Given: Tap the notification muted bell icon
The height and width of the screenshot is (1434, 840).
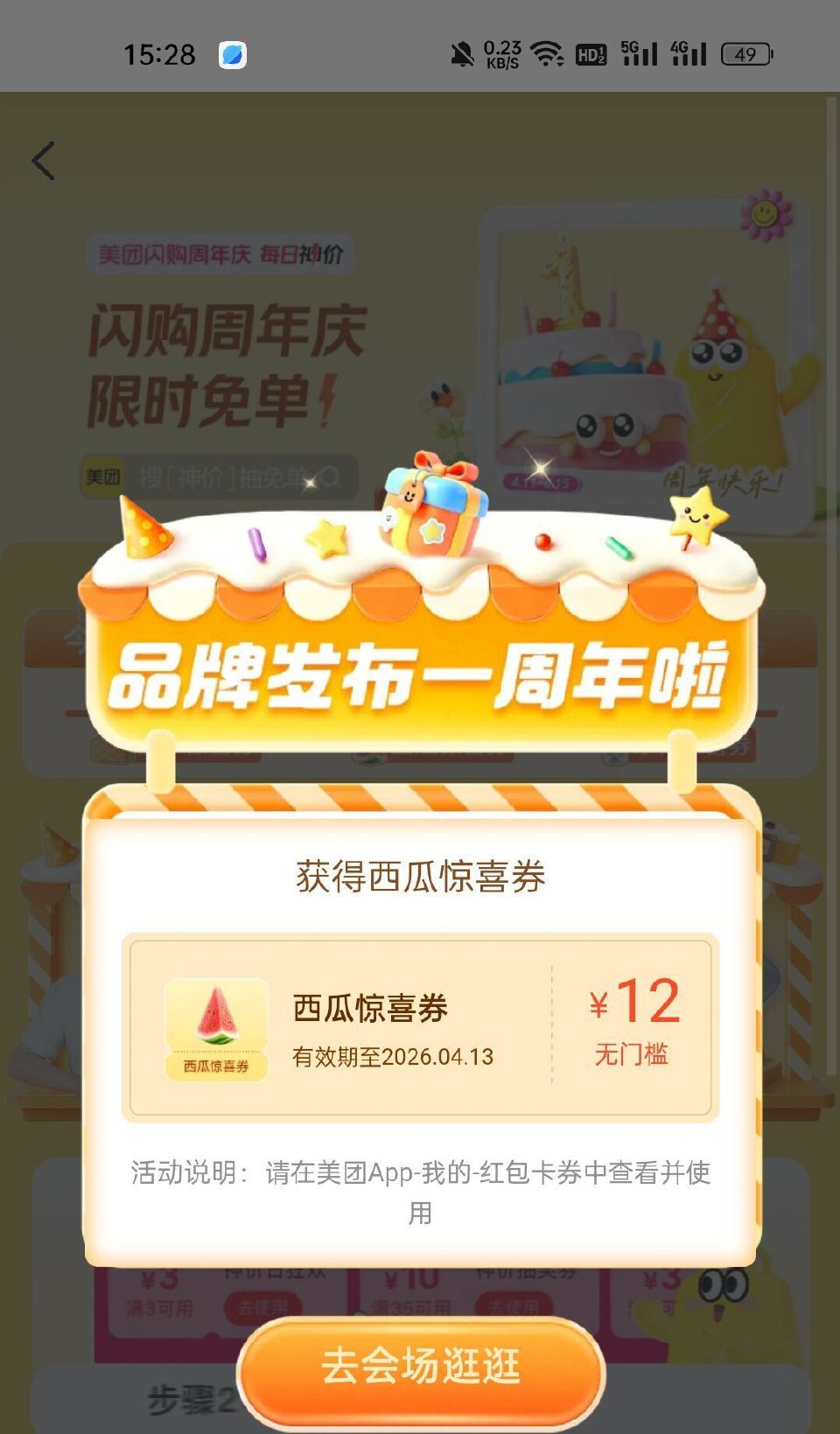Looking at the screenshot, I should [463, 52].
